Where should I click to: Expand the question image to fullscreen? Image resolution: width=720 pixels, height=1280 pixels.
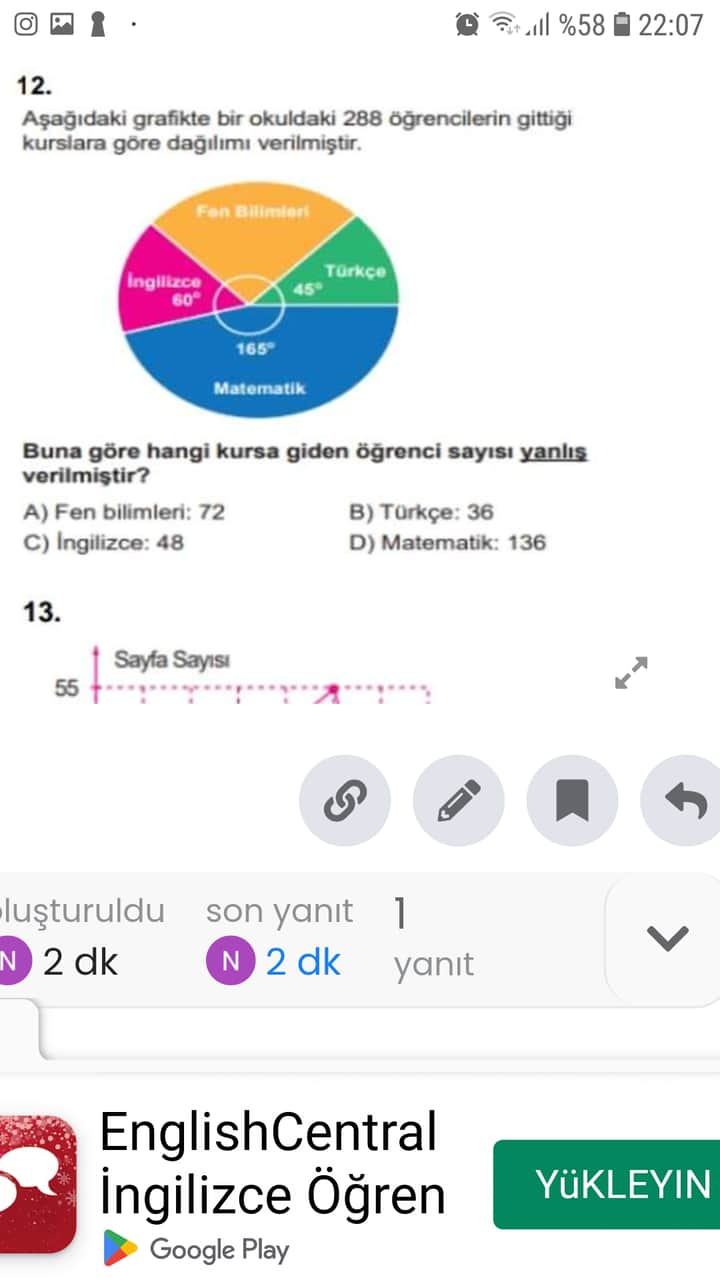coord(631,672)
